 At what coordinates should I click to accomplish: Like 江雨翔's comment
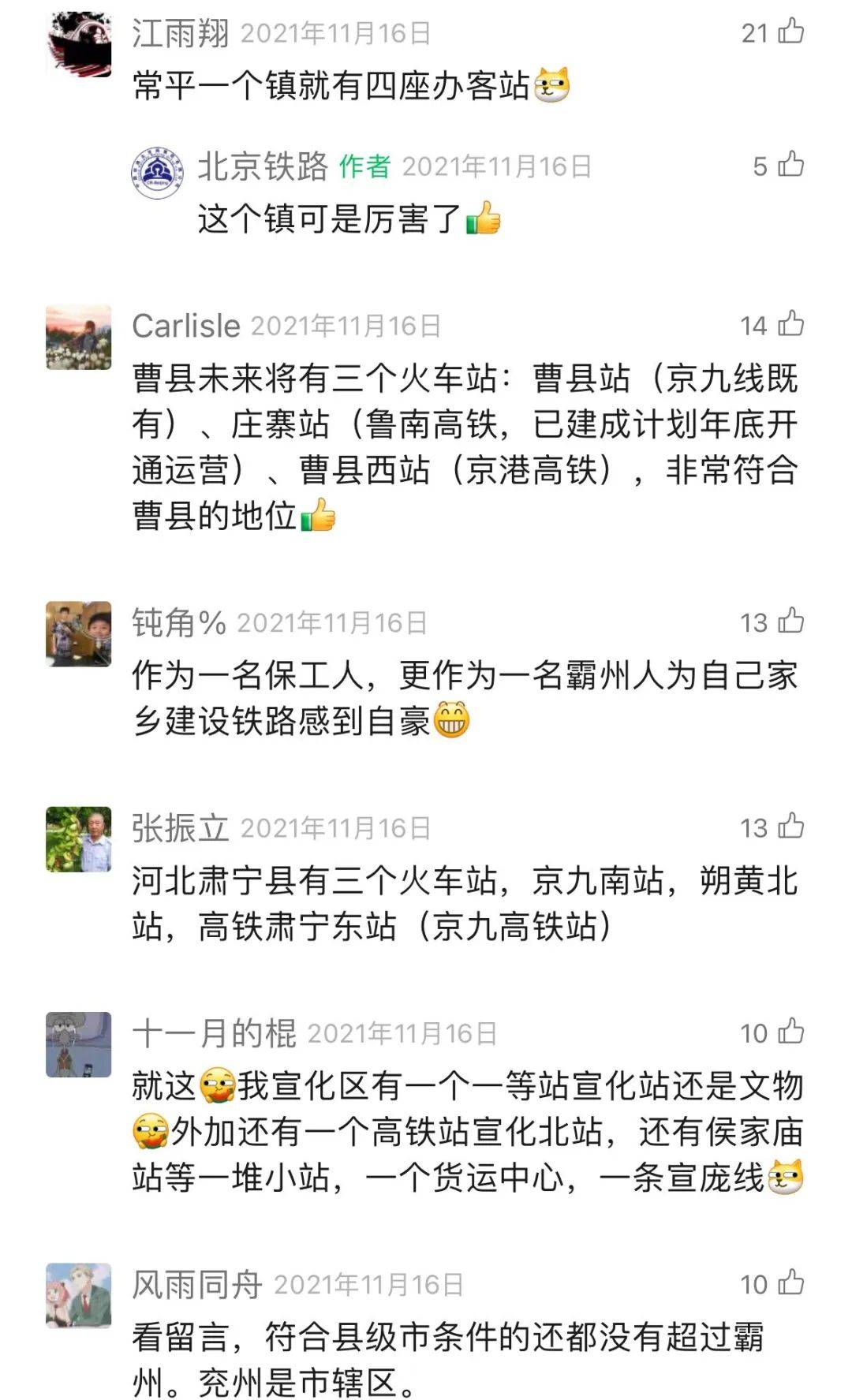pyautogui.click(x=790, y=32)
